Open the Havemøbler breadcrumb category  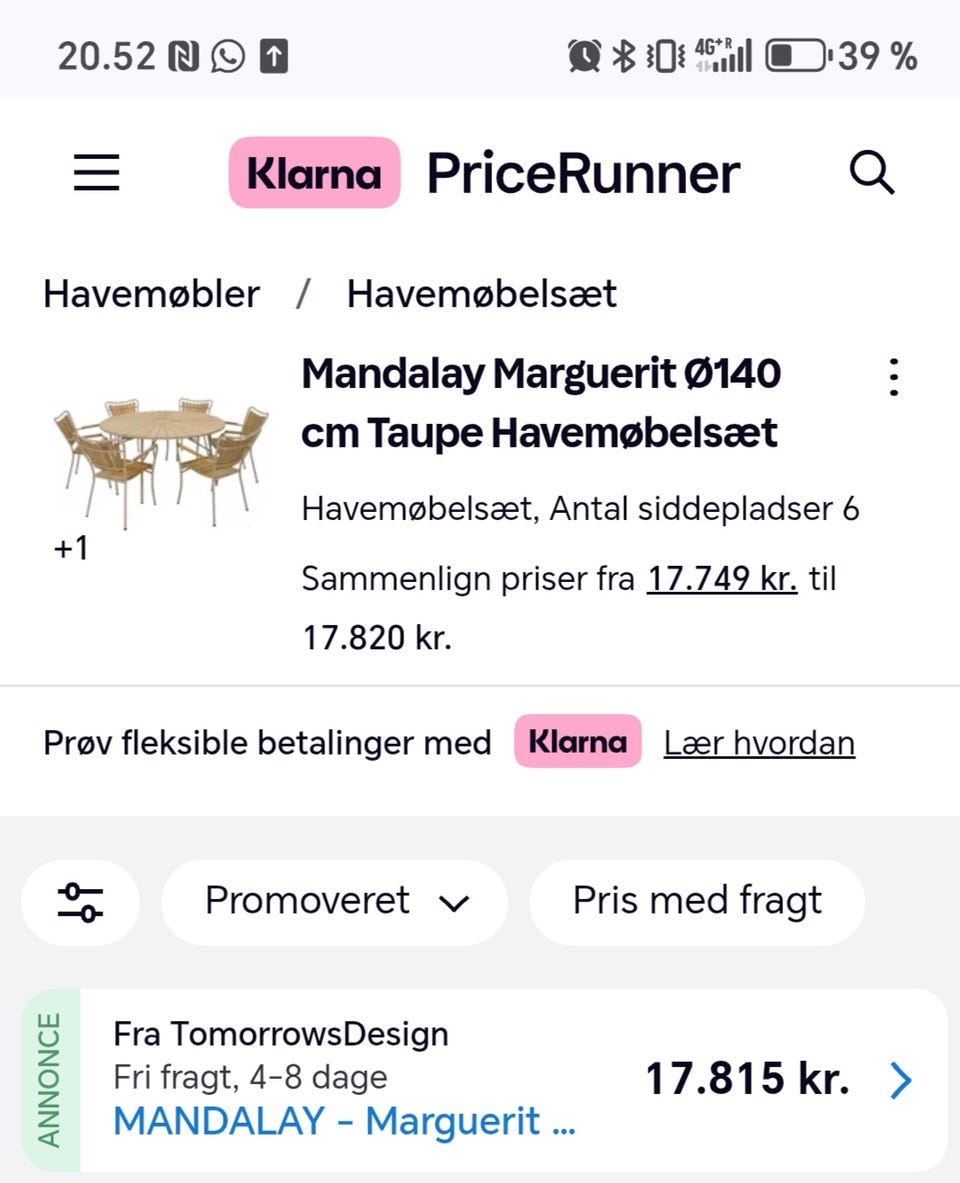click(x=150, y=293)
